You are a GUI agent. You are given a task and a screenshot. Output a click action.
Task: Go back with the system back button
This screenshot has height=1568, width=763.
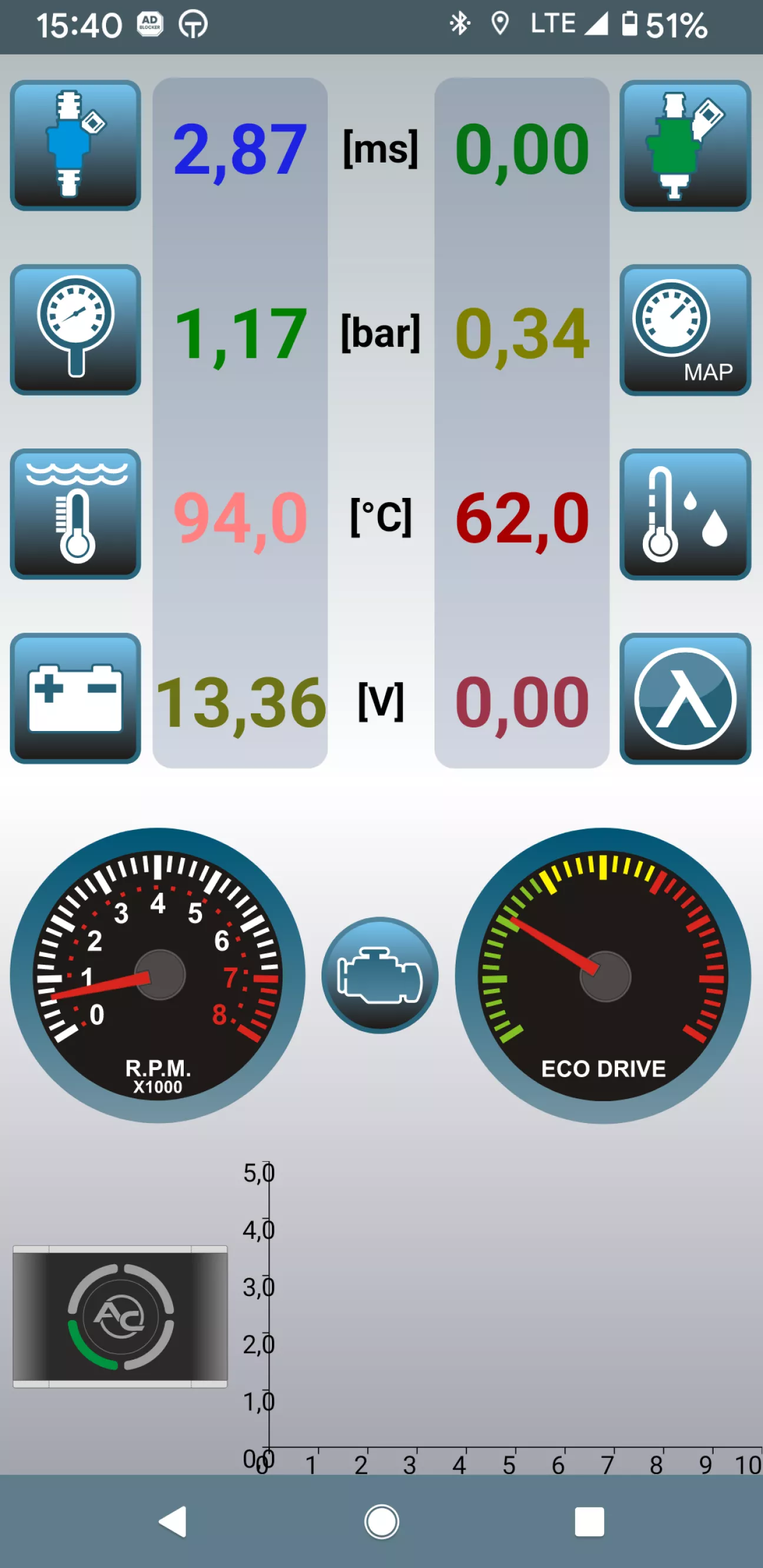pyautogui.click(x=173, y=1522)
